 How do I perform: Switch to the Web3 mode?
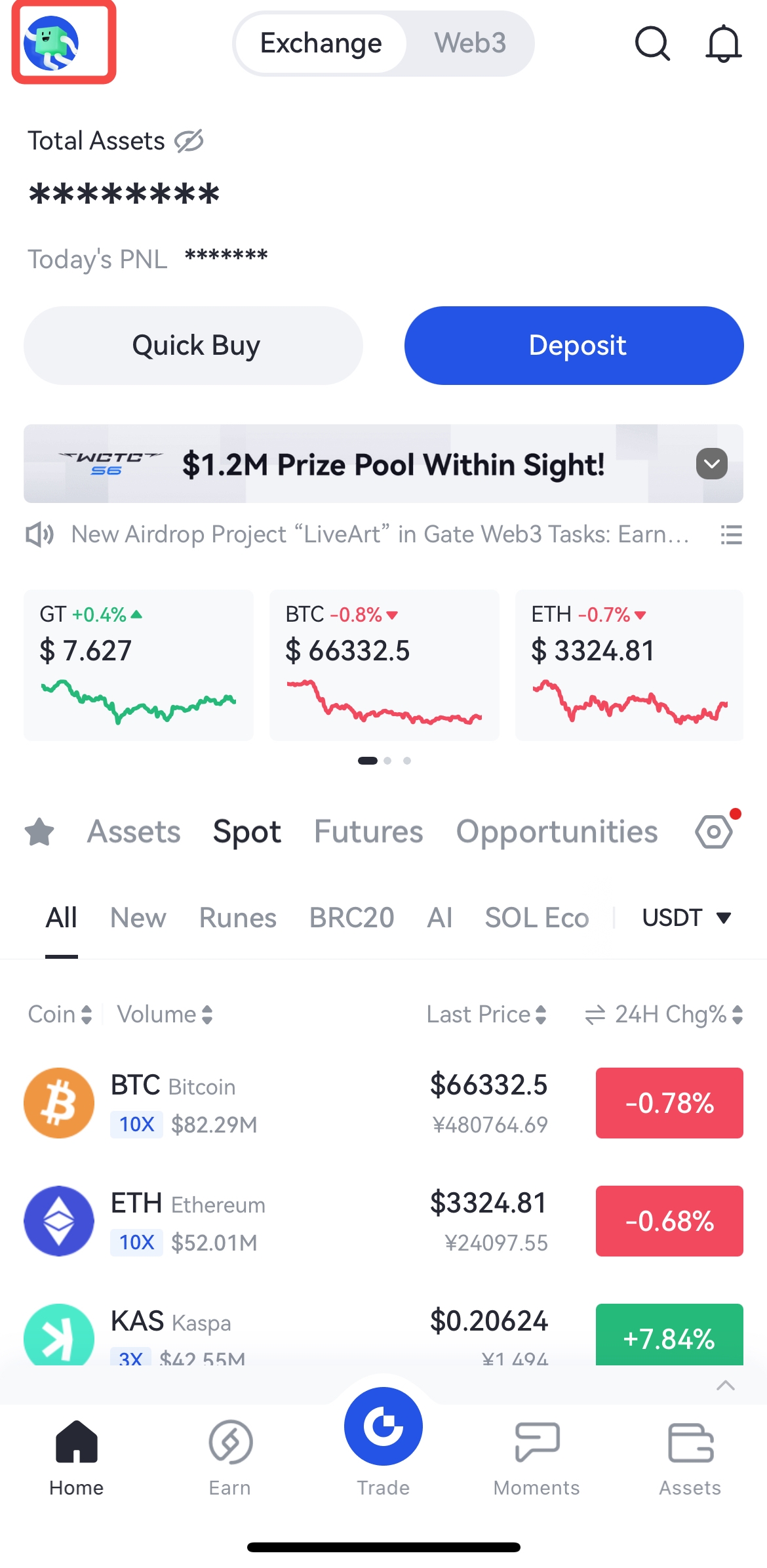point(470,43)
